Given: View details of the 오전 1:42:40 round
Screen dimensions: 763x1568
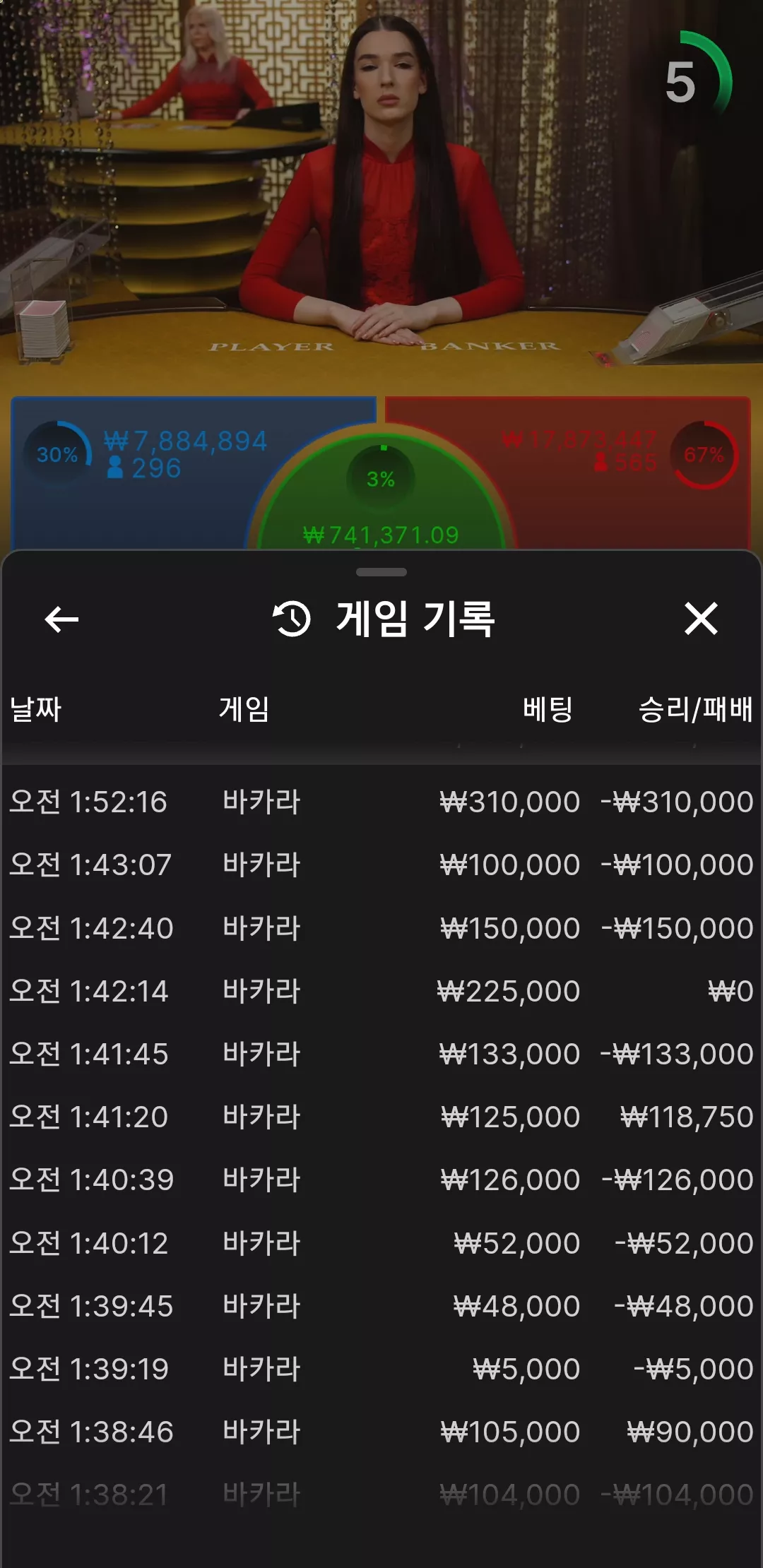Looking at the screenshot, I should [381, 928].
